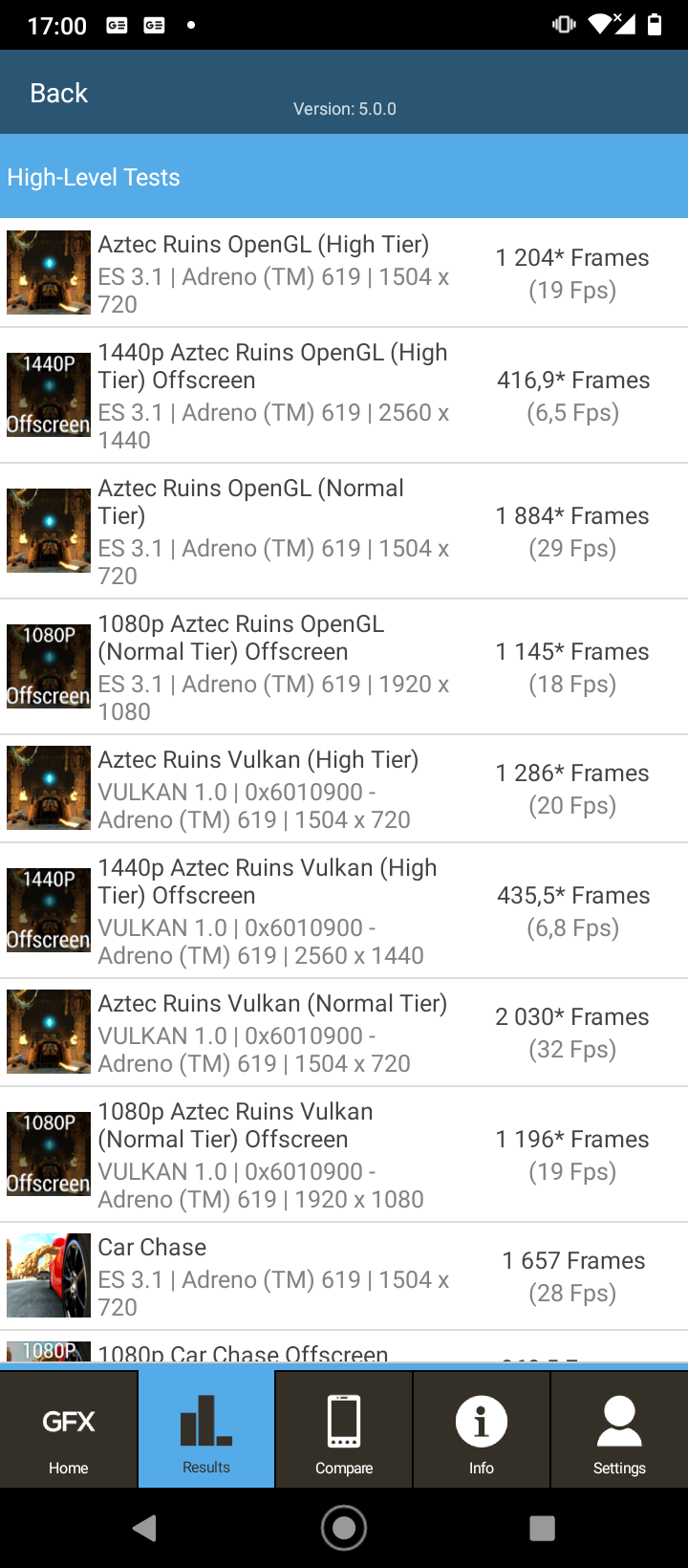Select the Results tab
The image size is (688, 1568).
tap(206, 1429)
